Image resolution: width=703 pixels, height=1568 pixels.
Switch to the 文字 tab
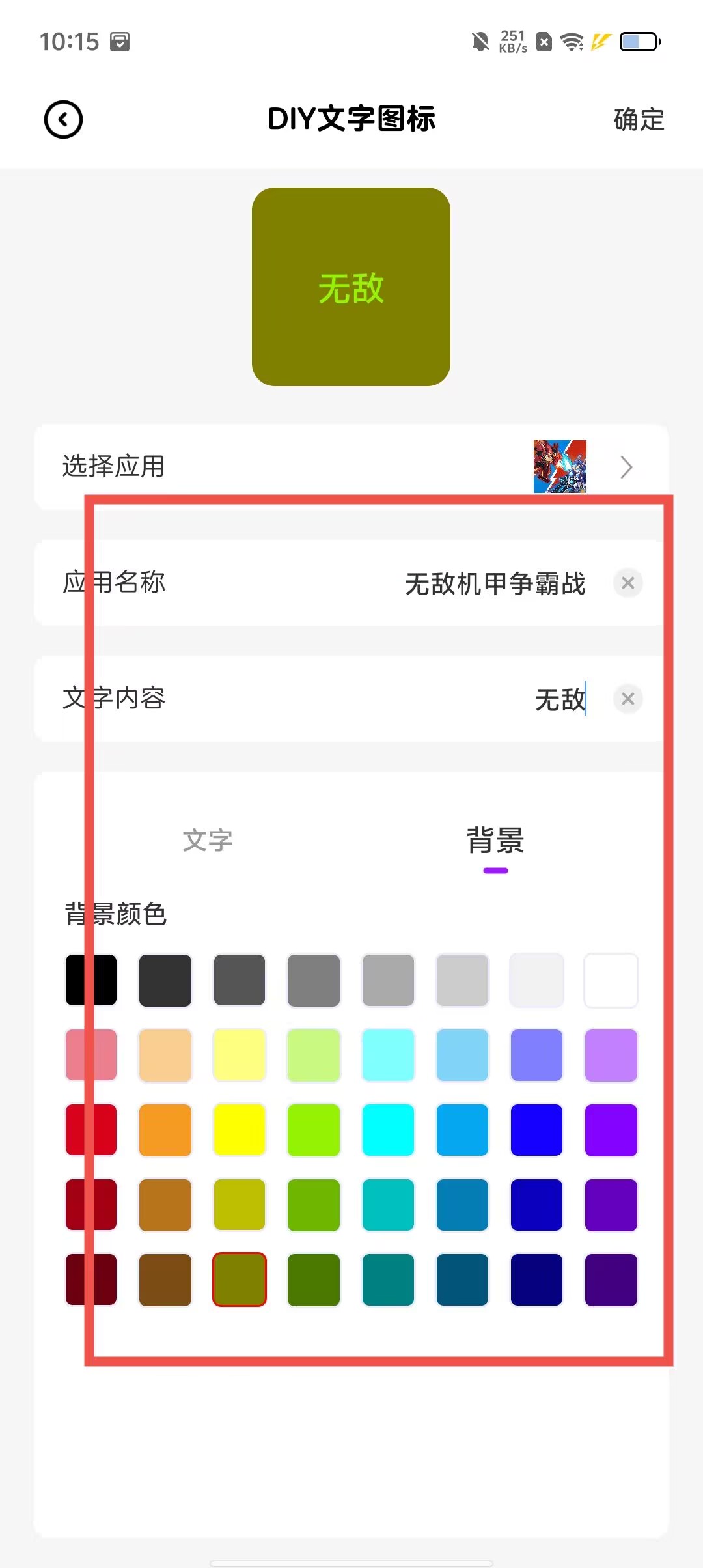click(x=207, y=841)
